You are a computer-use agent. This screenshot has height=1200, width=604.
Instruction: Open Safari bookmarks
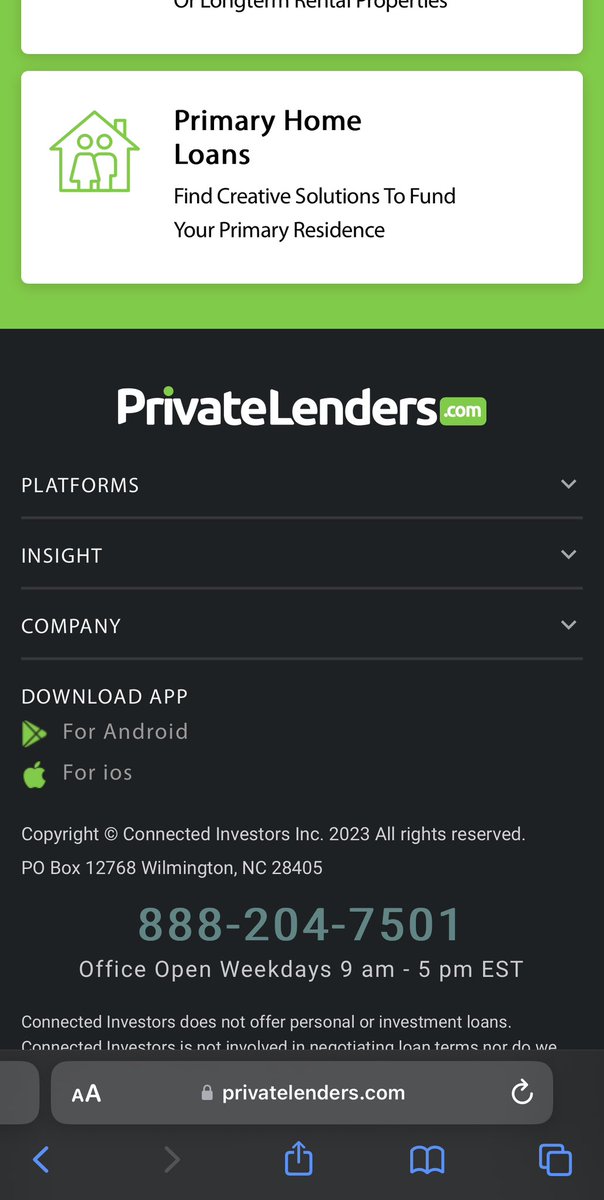(427, 1160)
